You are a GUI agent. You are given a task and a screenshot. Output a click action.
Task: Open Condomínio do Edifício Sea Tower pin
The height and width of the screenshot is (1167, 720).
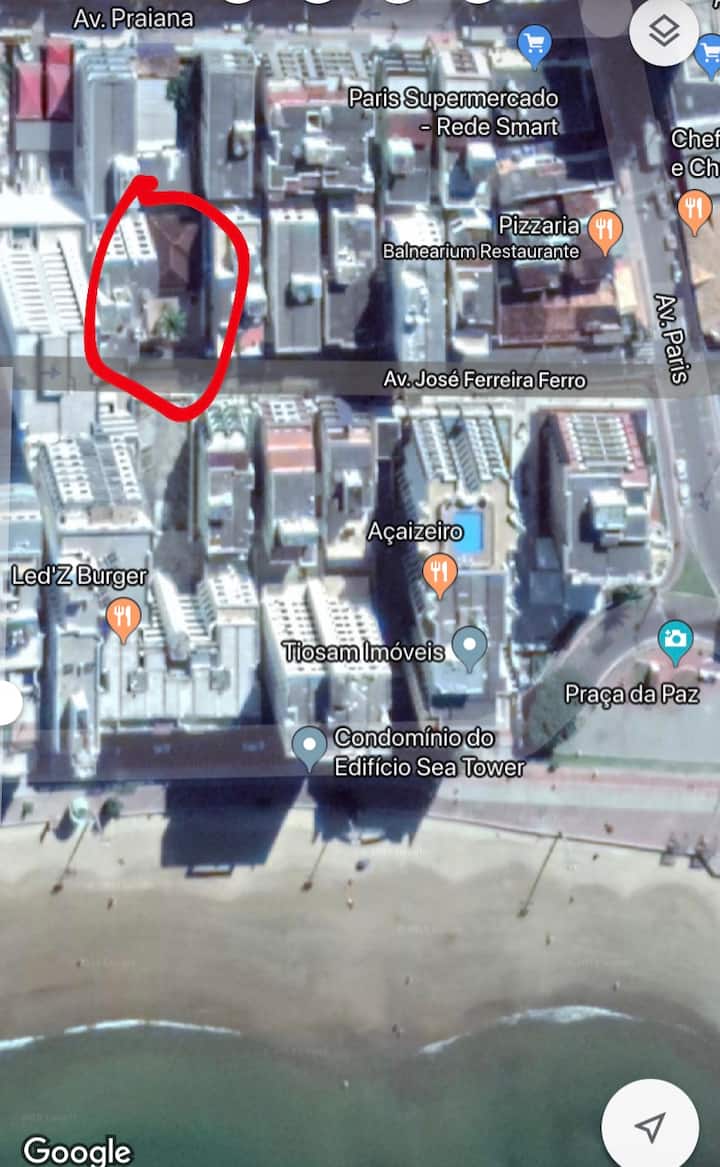pos(309,745)
